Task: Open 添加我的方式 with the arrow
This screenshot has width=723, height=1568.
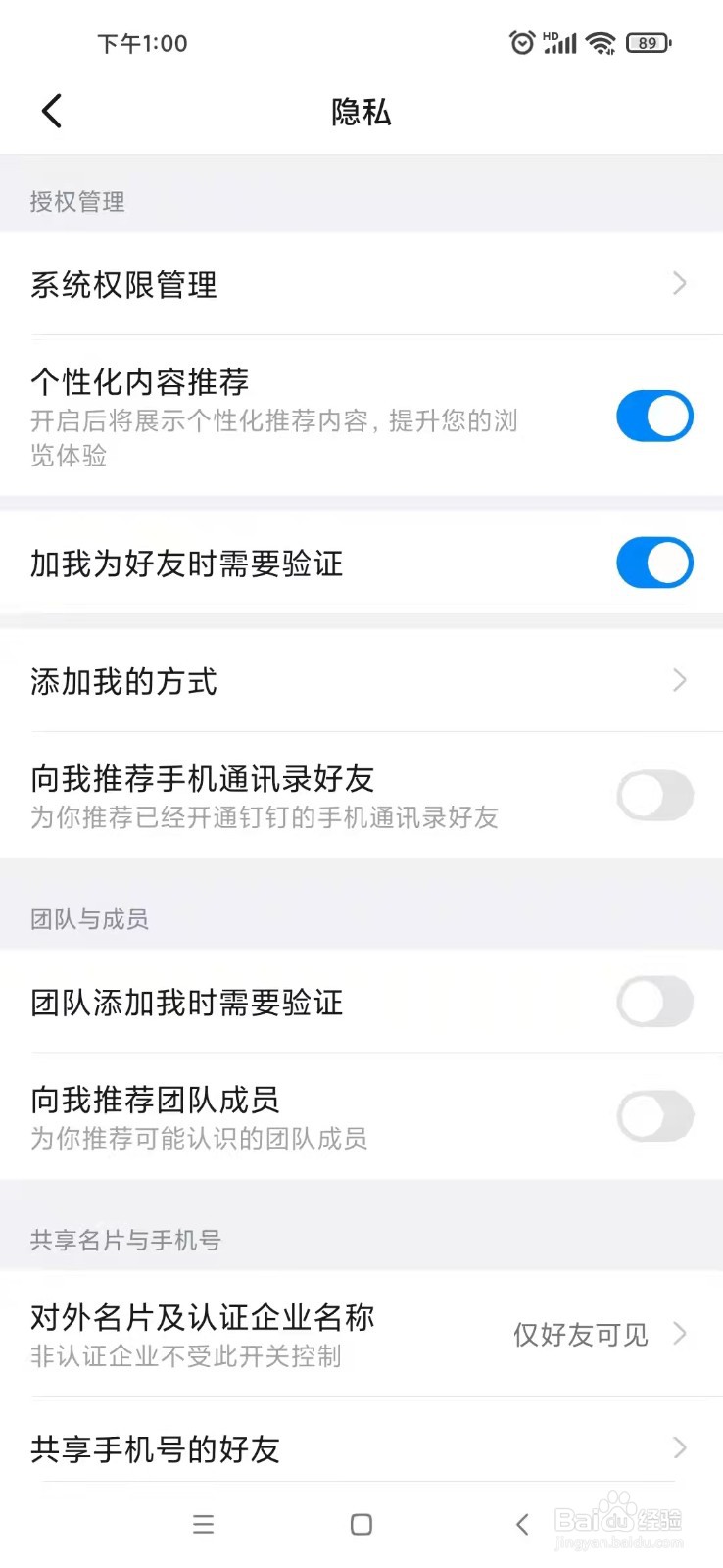Action: pos(680,681)
